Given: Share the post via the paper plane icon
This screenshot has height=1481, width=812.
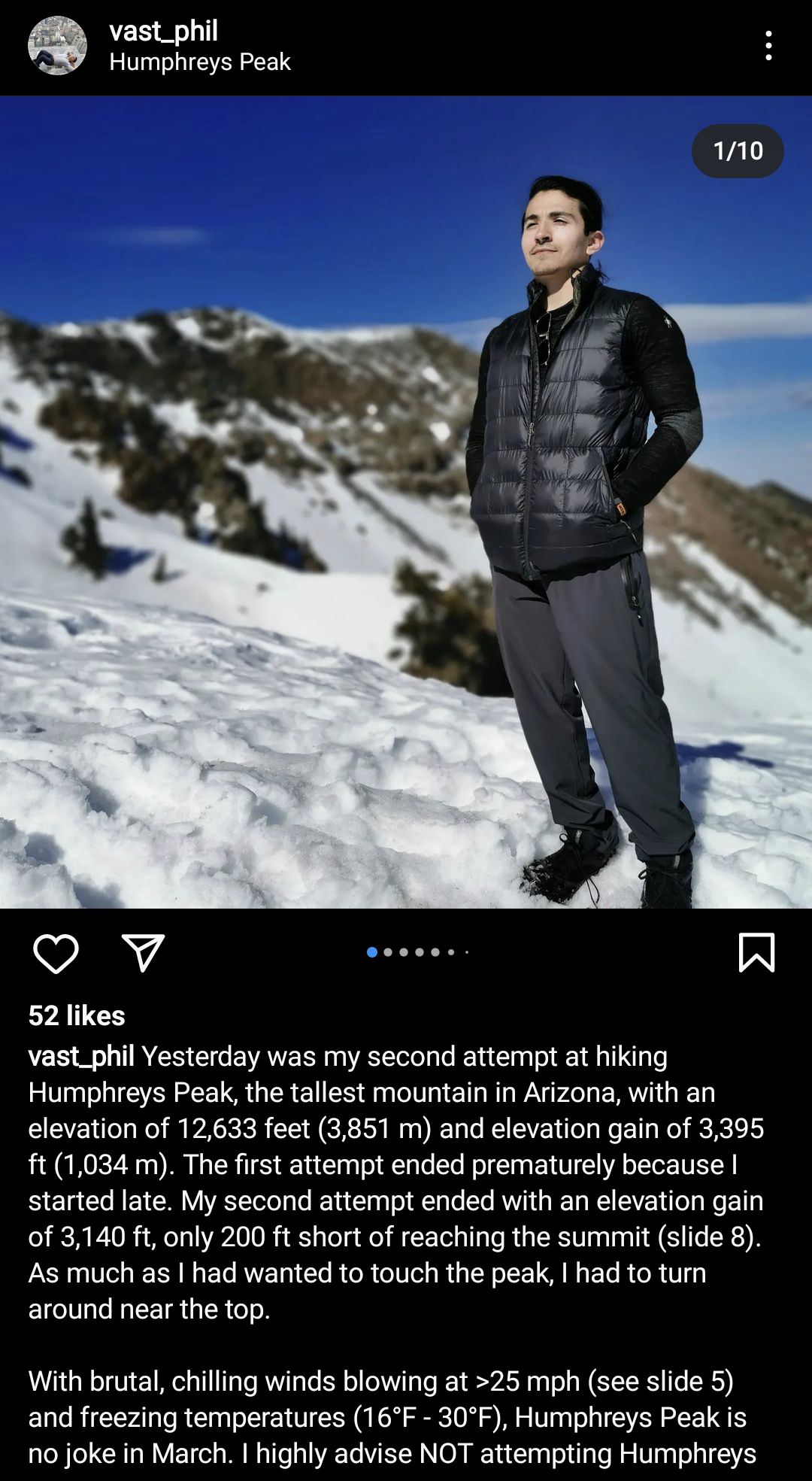Looking at the screenshot, I should [143, 953].
